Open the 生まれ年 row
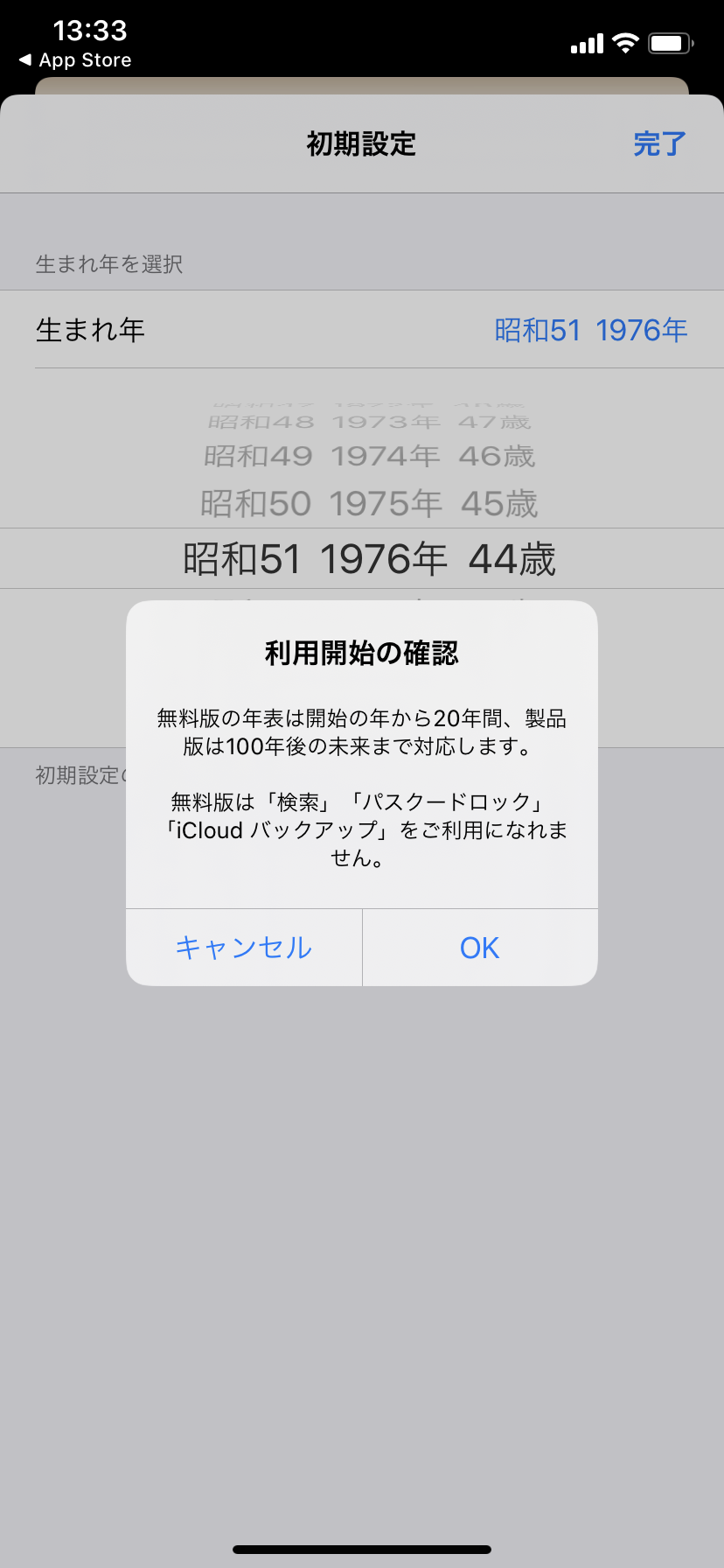 (362, 330)
